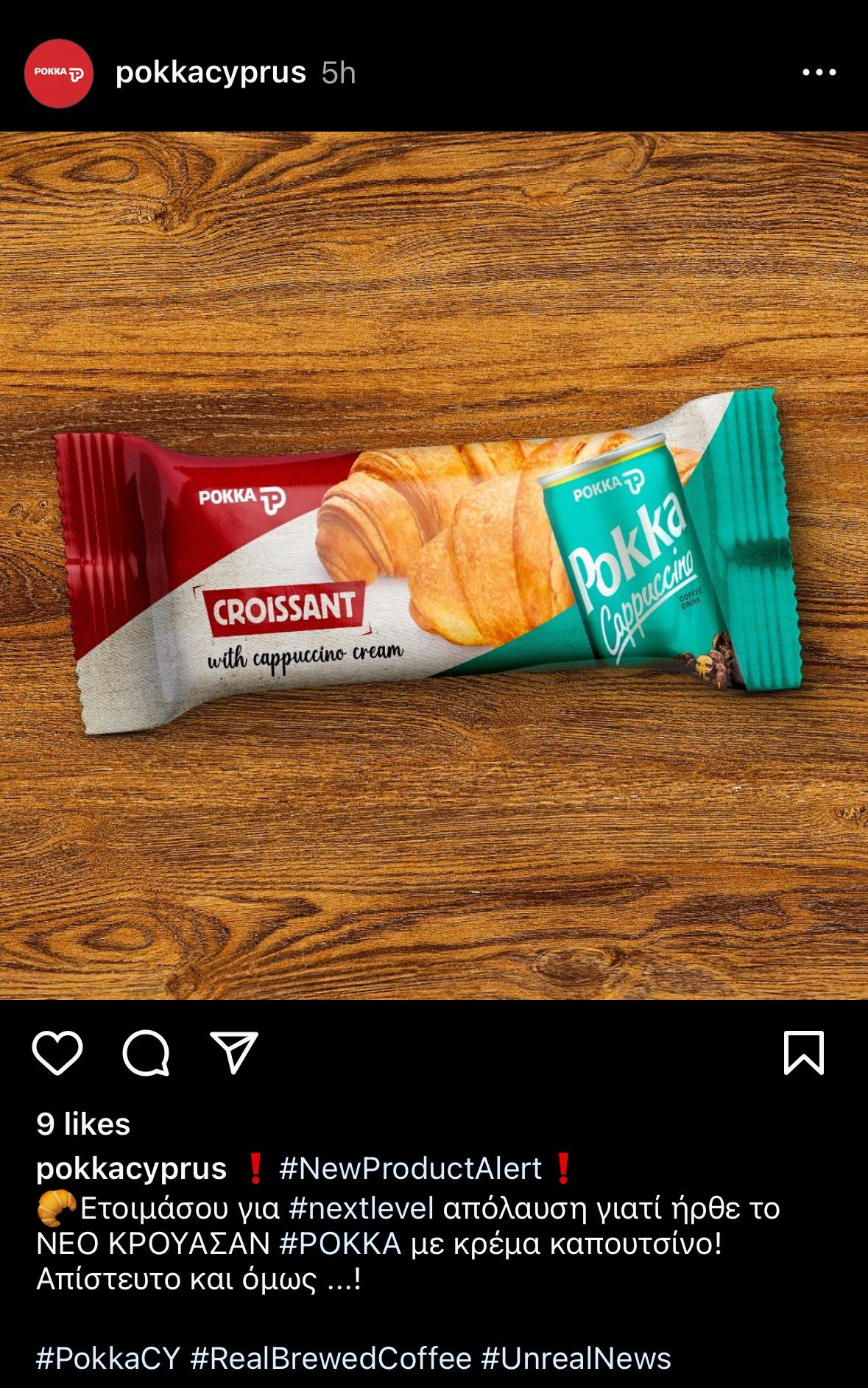868x1388 pixels.
Task: Share the post via paper plane icon
Action: coord(234,1053)
